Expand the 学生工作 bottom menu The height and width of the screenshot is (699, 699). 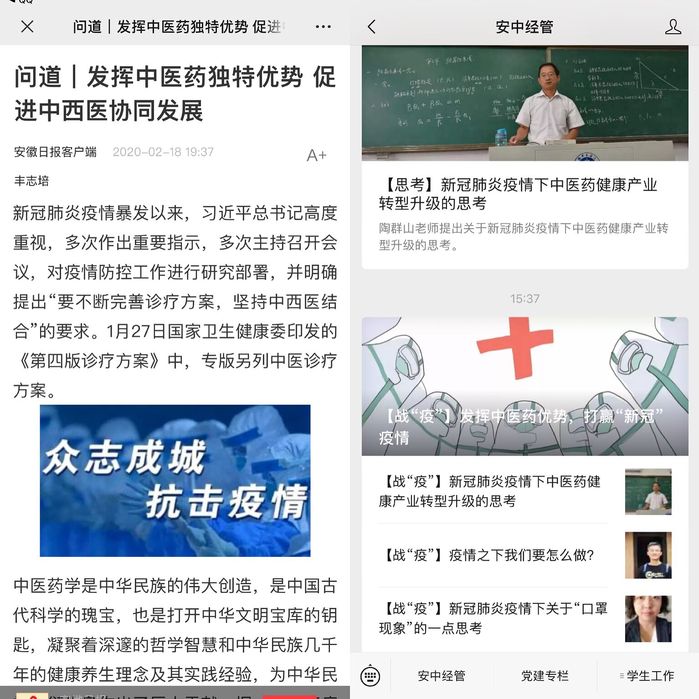[647, 676]
